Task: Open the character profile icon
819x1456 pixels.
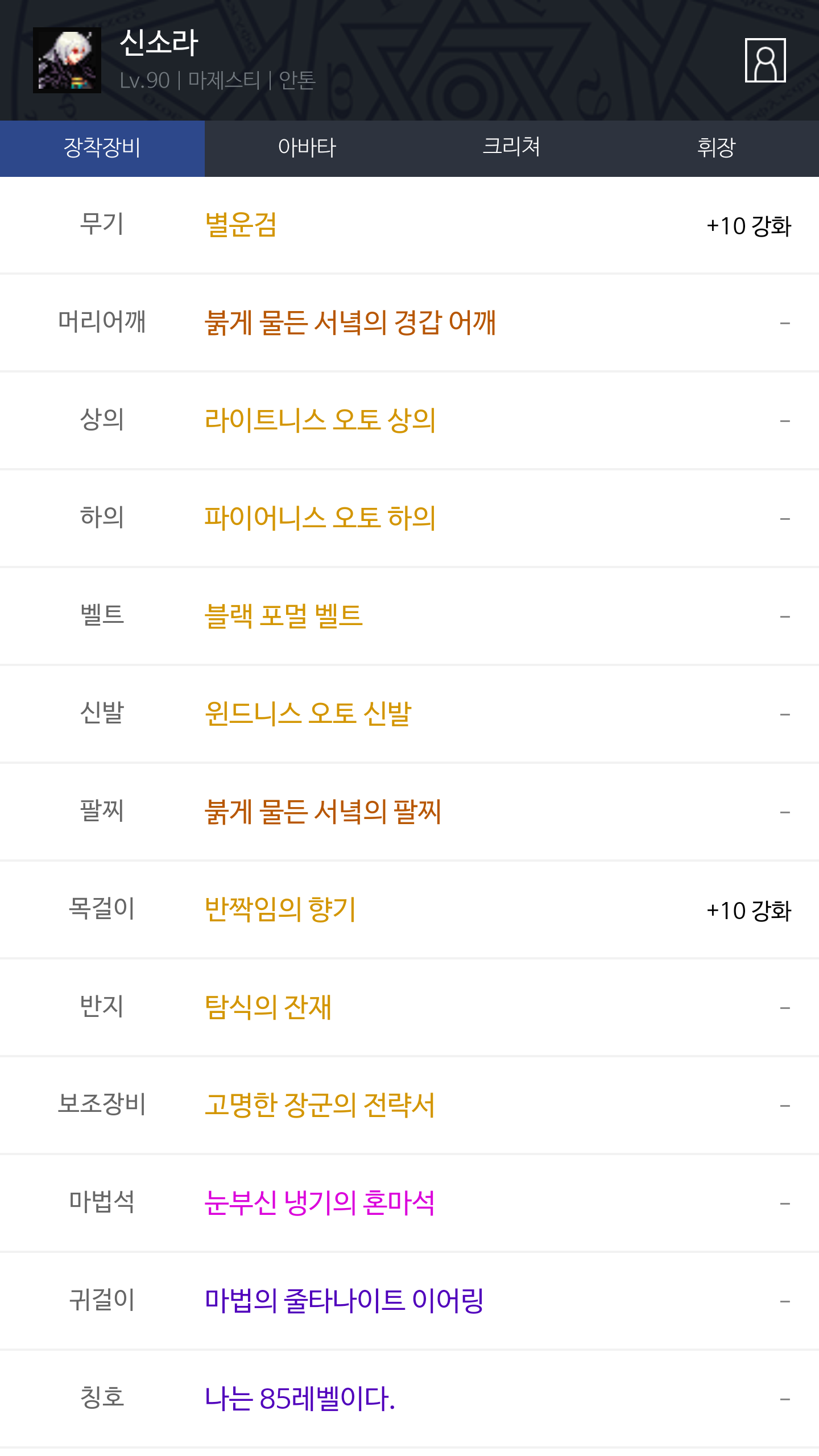Action: pos(765,60)
